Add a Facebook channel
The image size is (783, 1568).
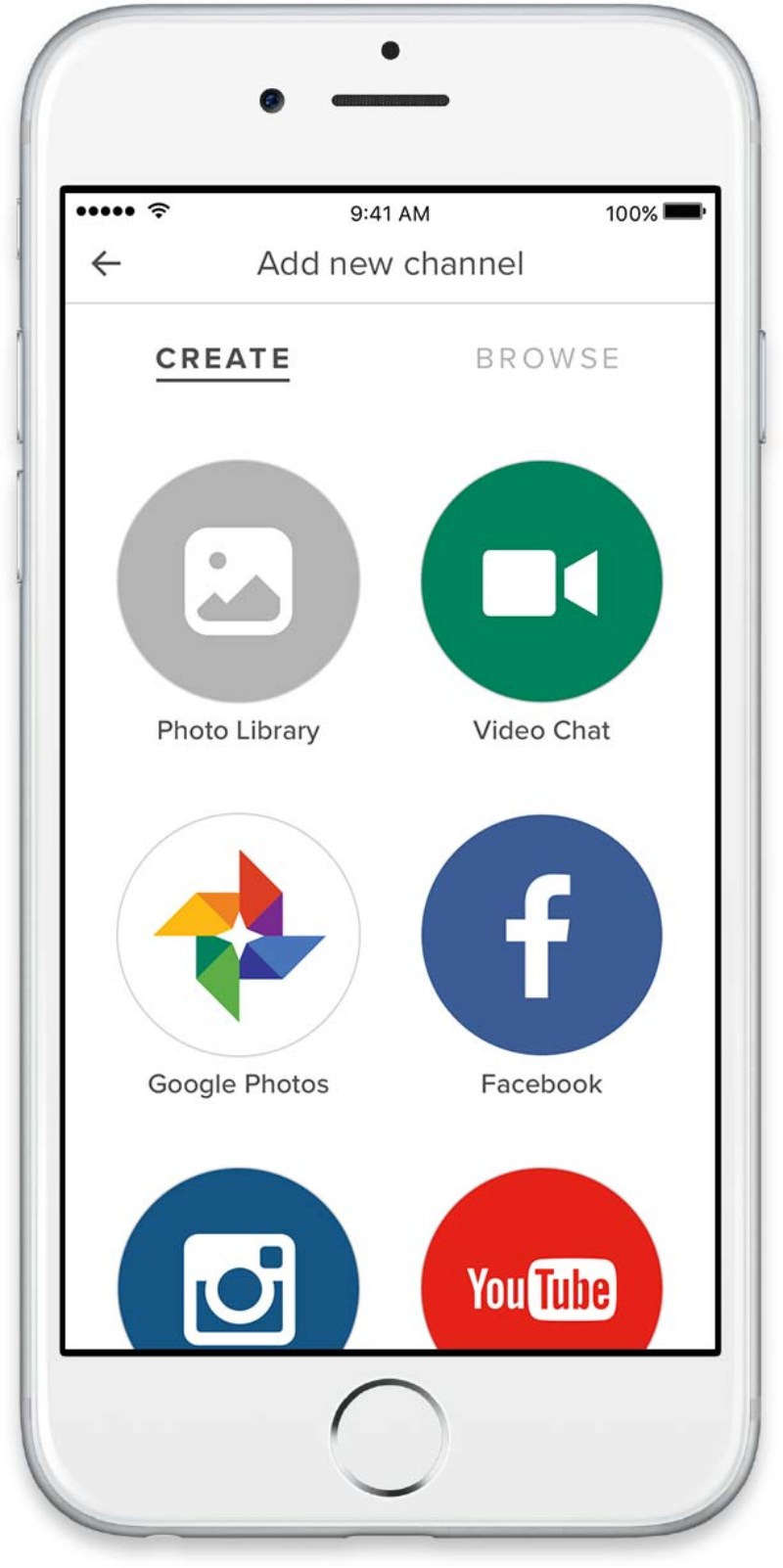pos(541,935)
